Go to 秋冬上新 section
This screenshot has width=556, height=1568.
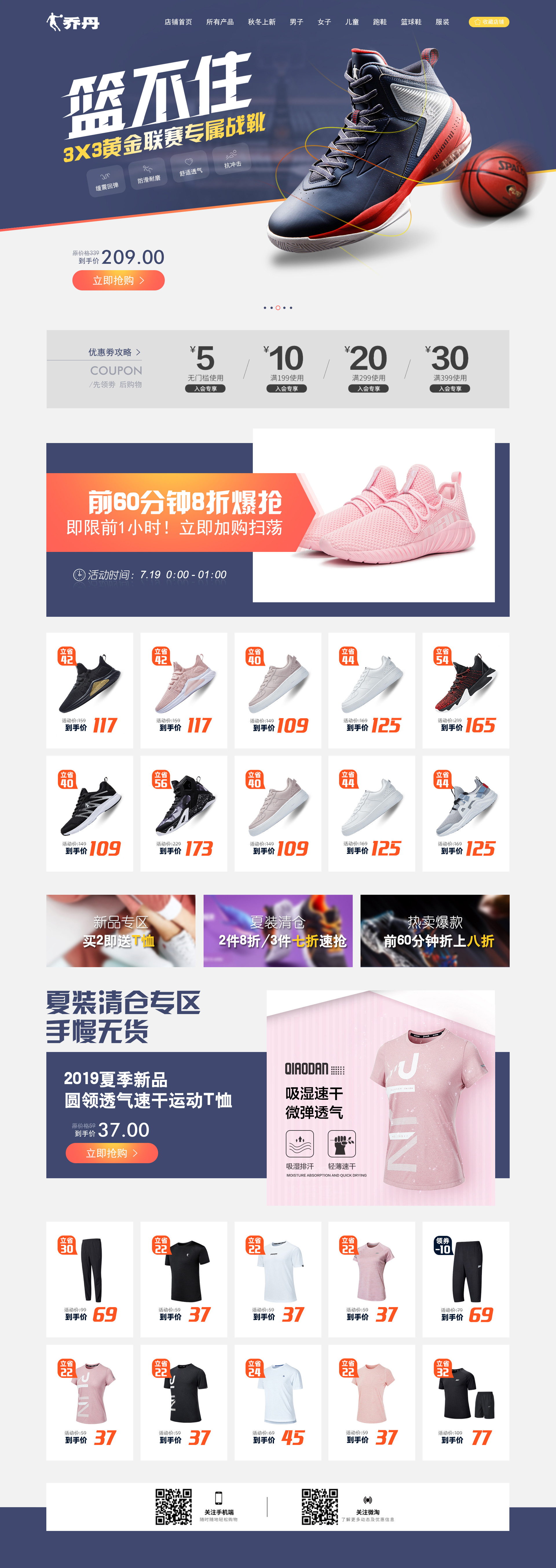tap(261, 22)
